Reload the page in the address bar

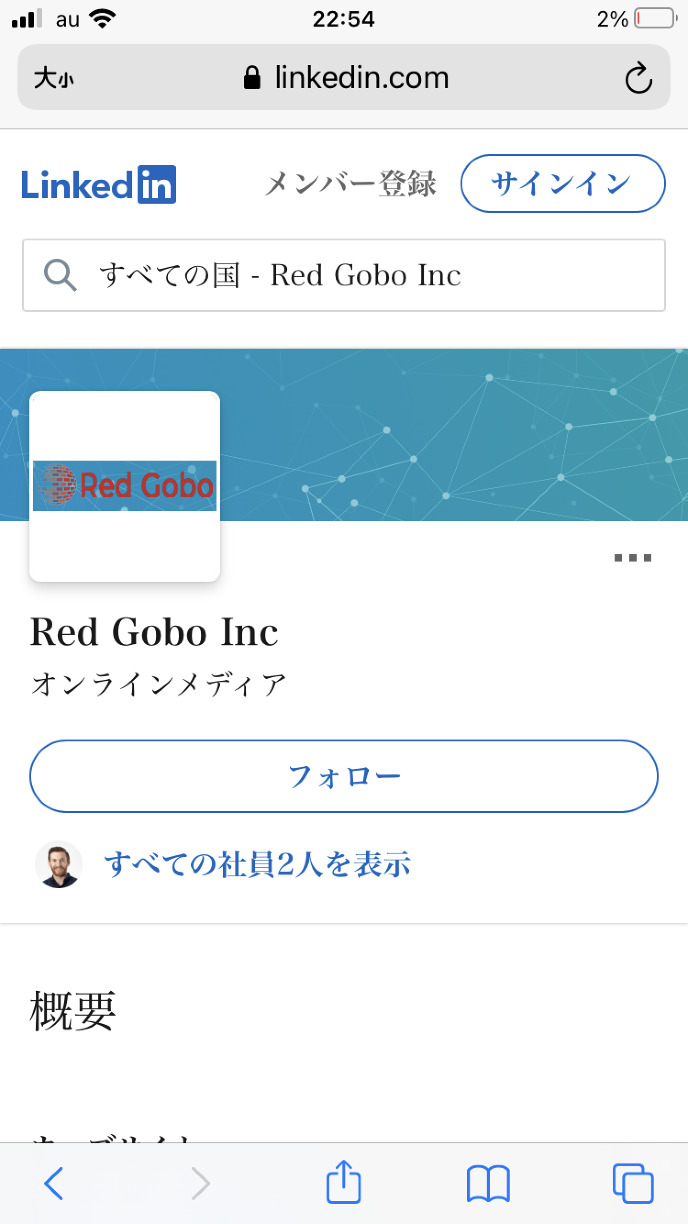(638, 78)
